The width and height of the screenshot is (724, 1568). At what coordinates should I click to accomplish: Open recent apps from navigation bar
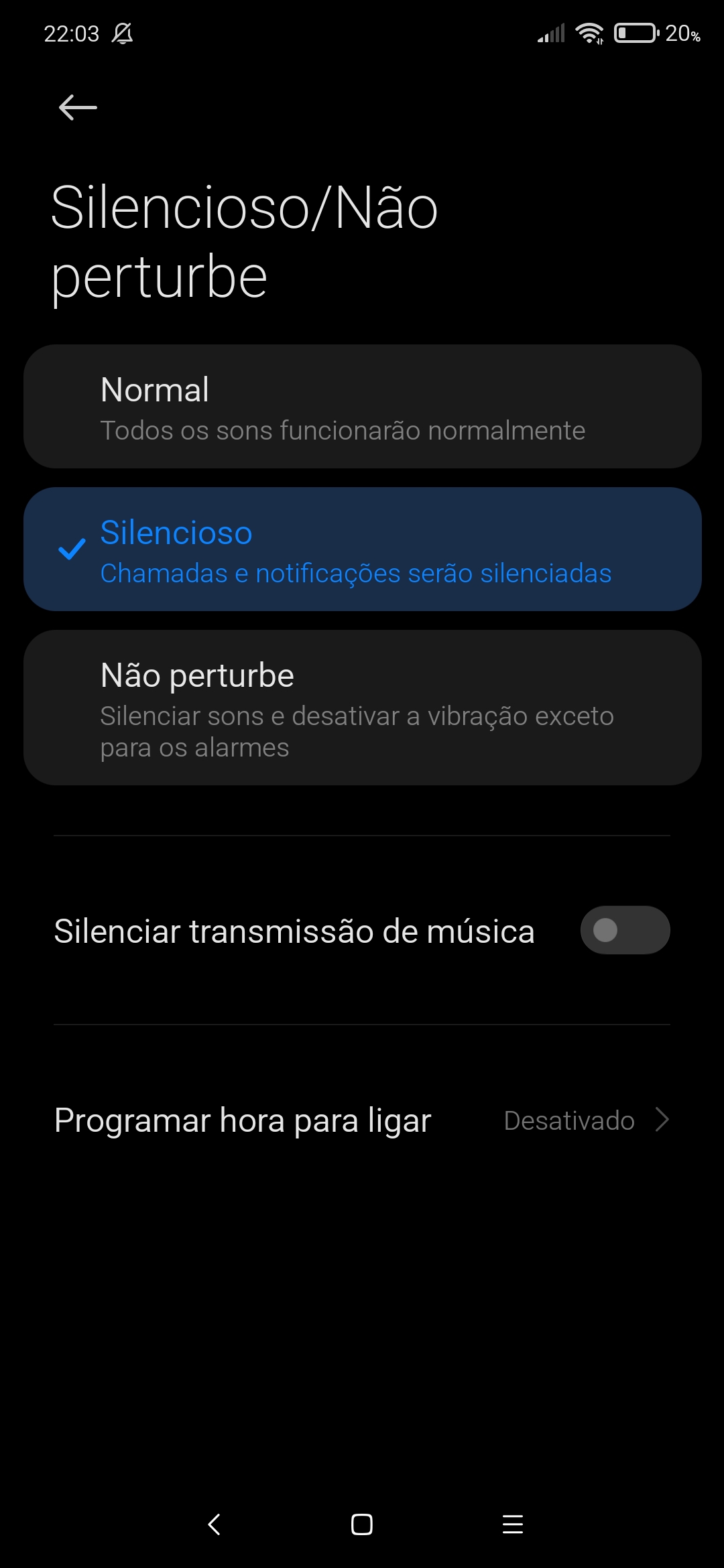point(513,1524)
